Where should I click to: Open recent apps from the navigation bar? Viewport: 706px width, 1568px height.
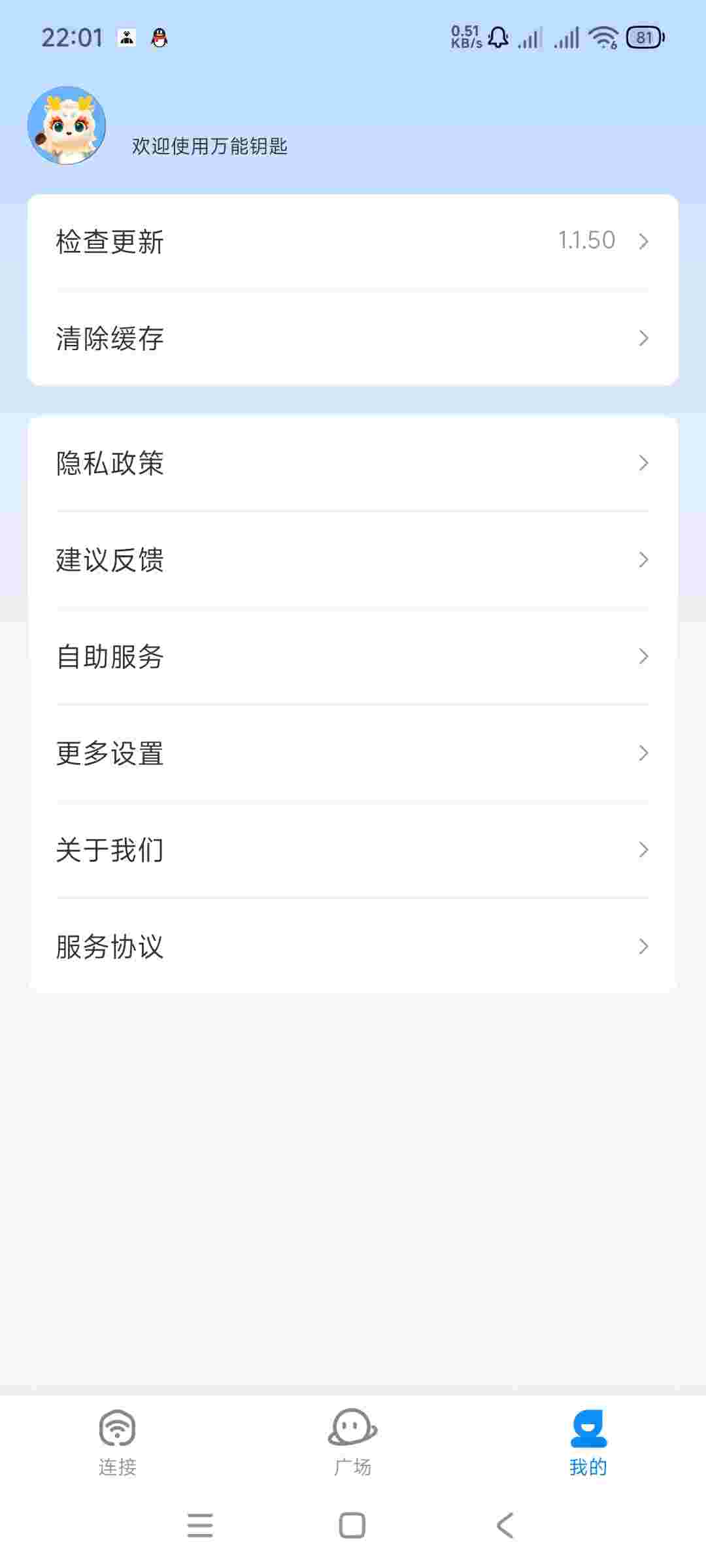(x=200, y=1526)
